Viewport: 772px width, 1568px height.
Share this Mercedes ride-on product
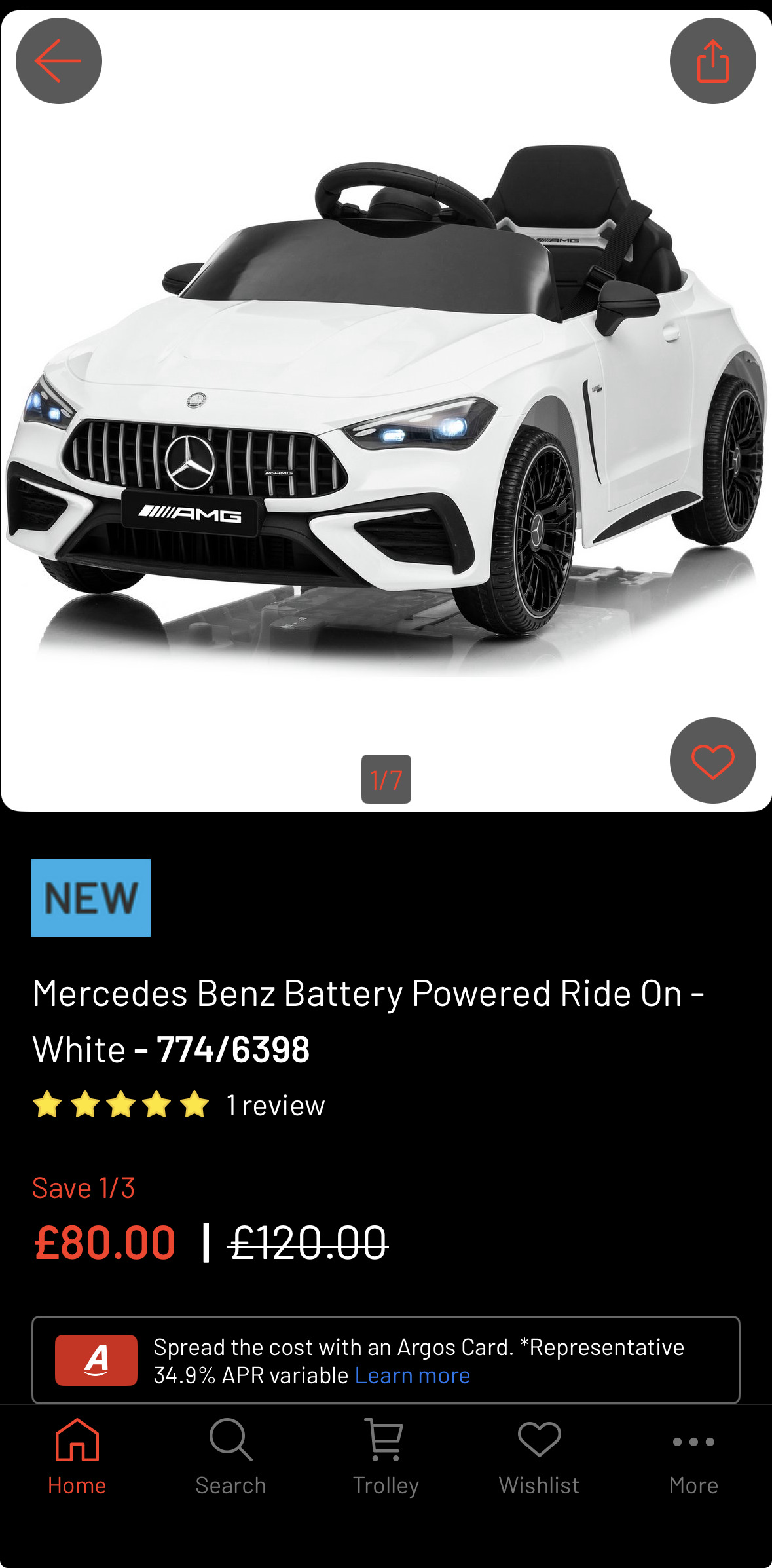point(712,61)
